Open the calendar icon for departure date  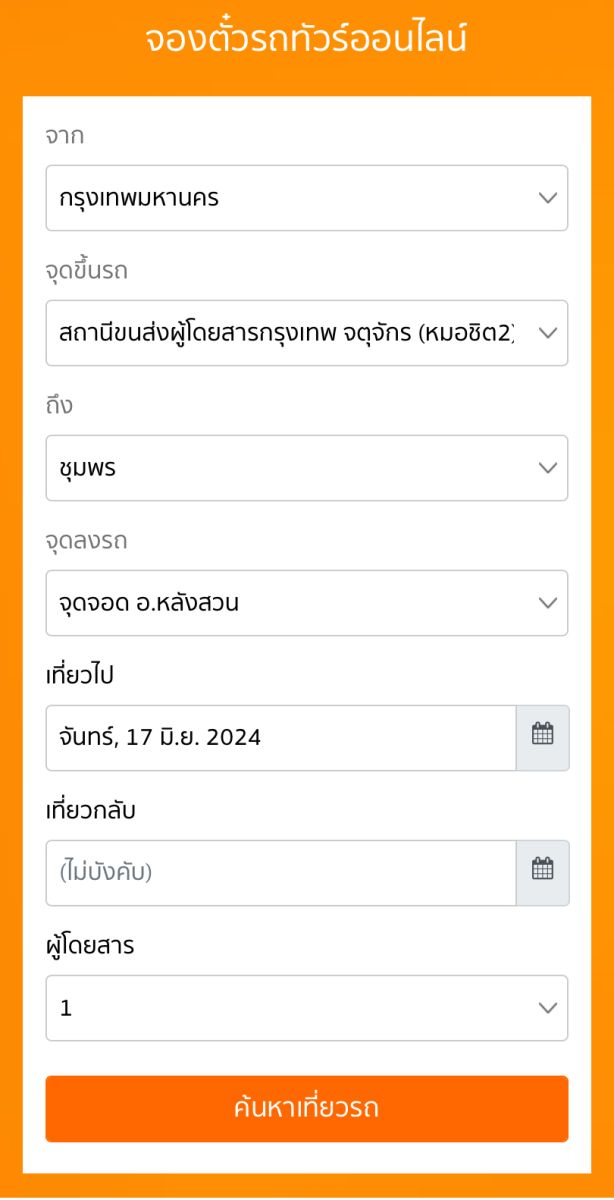(x=542, y=738)
